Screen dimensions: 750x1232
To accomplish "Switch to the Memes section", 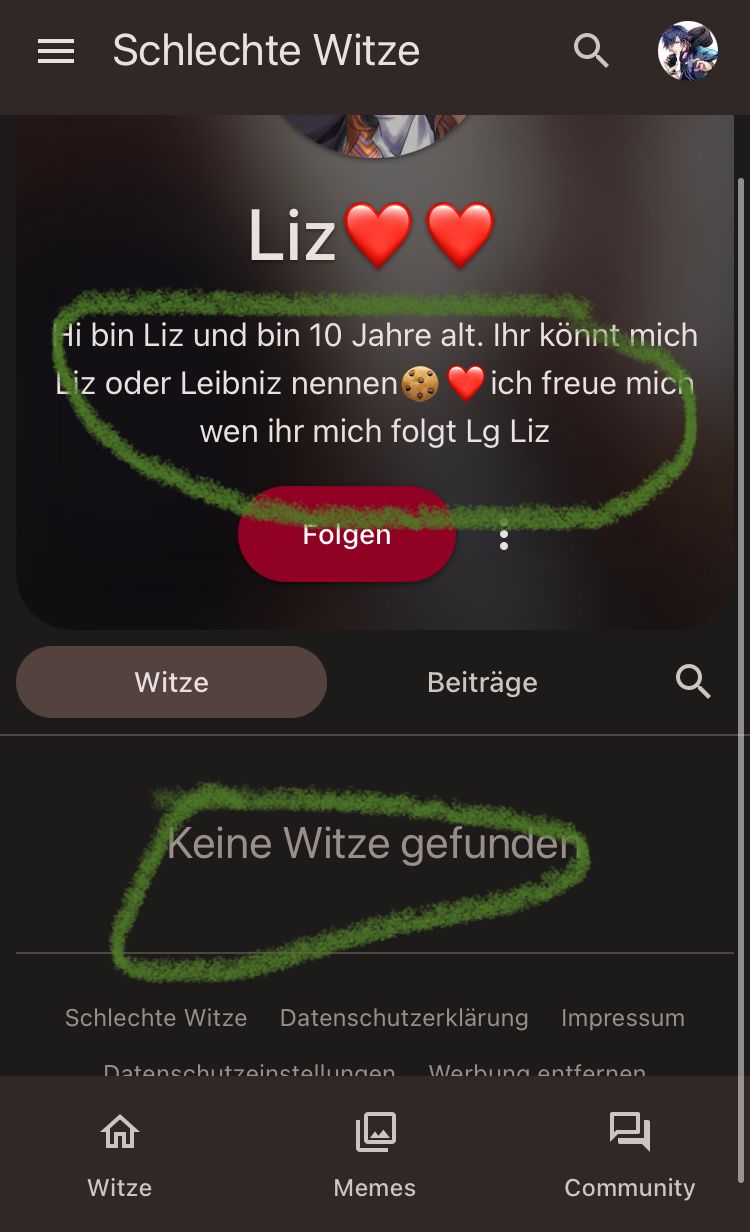I will coord(375,1155).
